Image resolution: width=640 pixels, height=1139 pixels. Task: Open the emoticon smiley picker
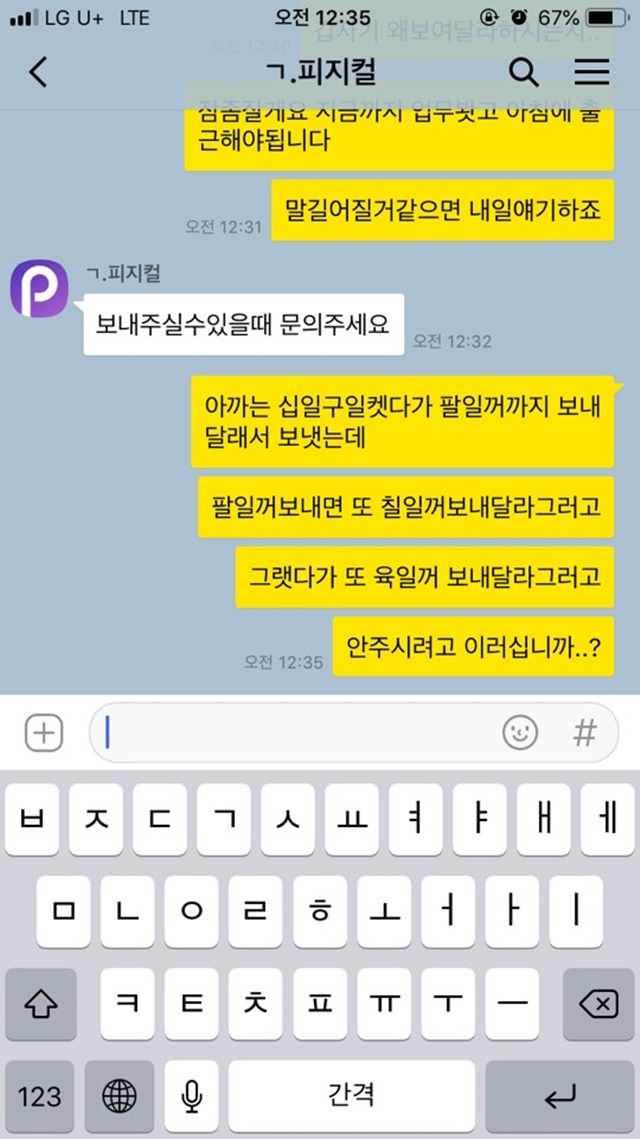click(520, 732)
